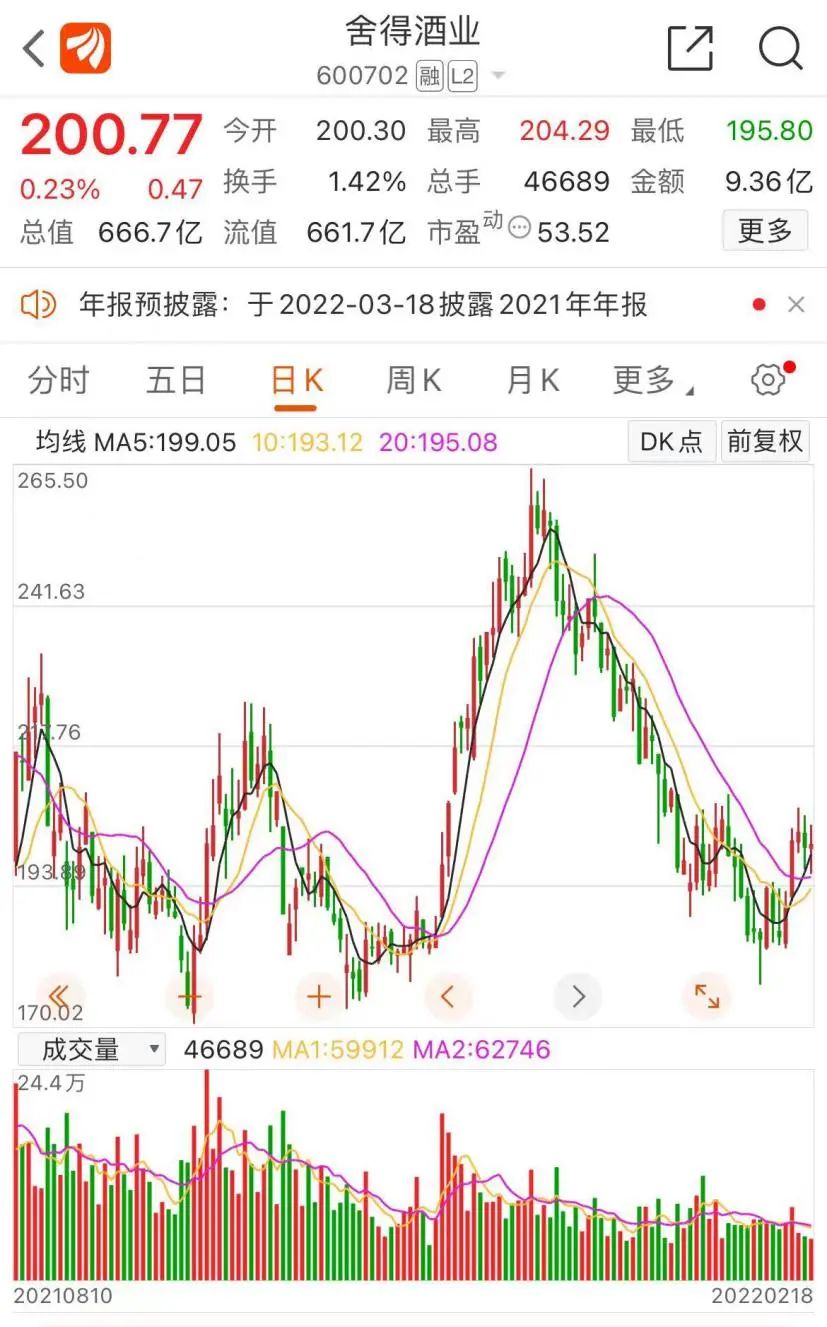The image size is (827, 1327).
Task: Move chart one step right
Action: [x=578, y=996]
